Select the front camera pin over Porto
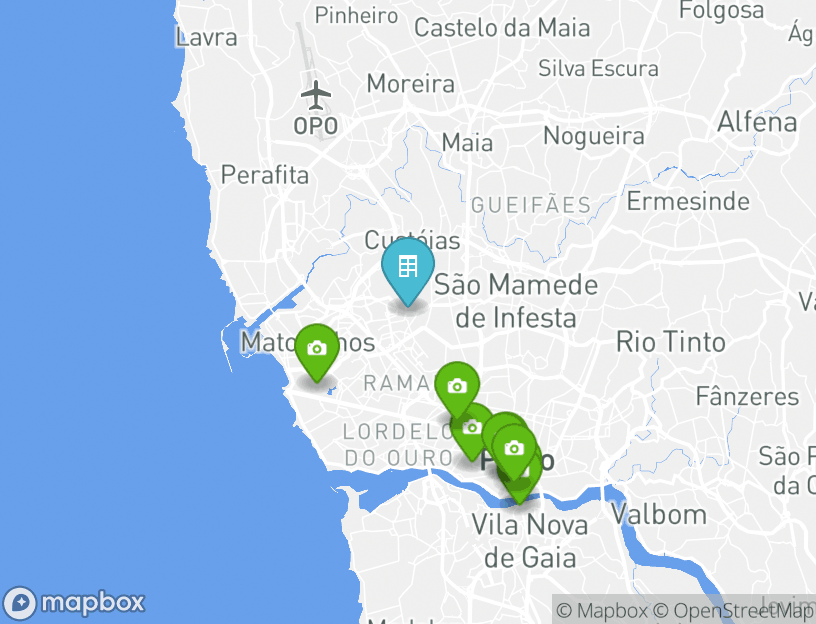Viewport: 816px width, 624px height. [515, 449]
